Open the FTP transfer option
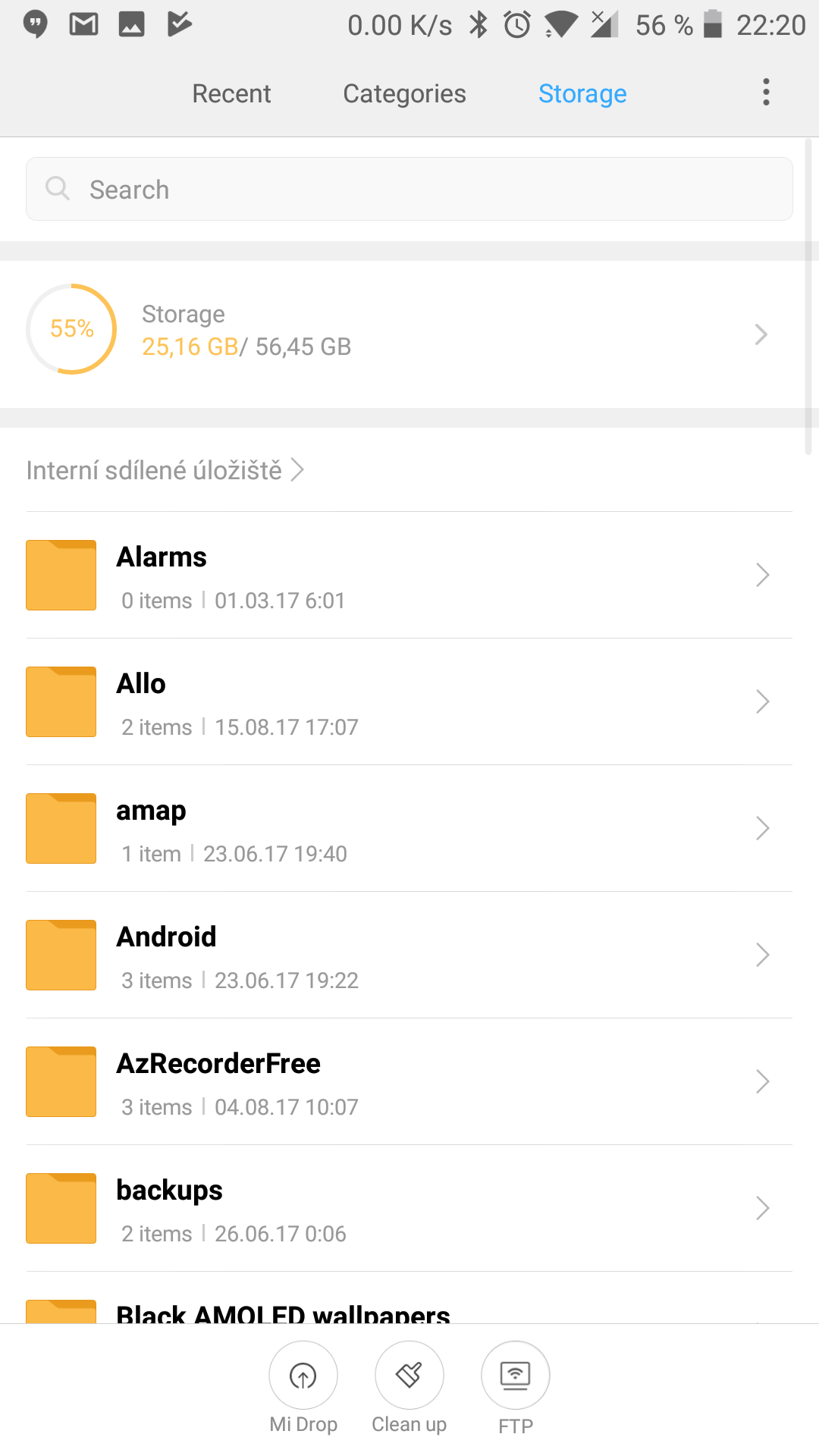 pyautogui.click(x=516, y=1388)
